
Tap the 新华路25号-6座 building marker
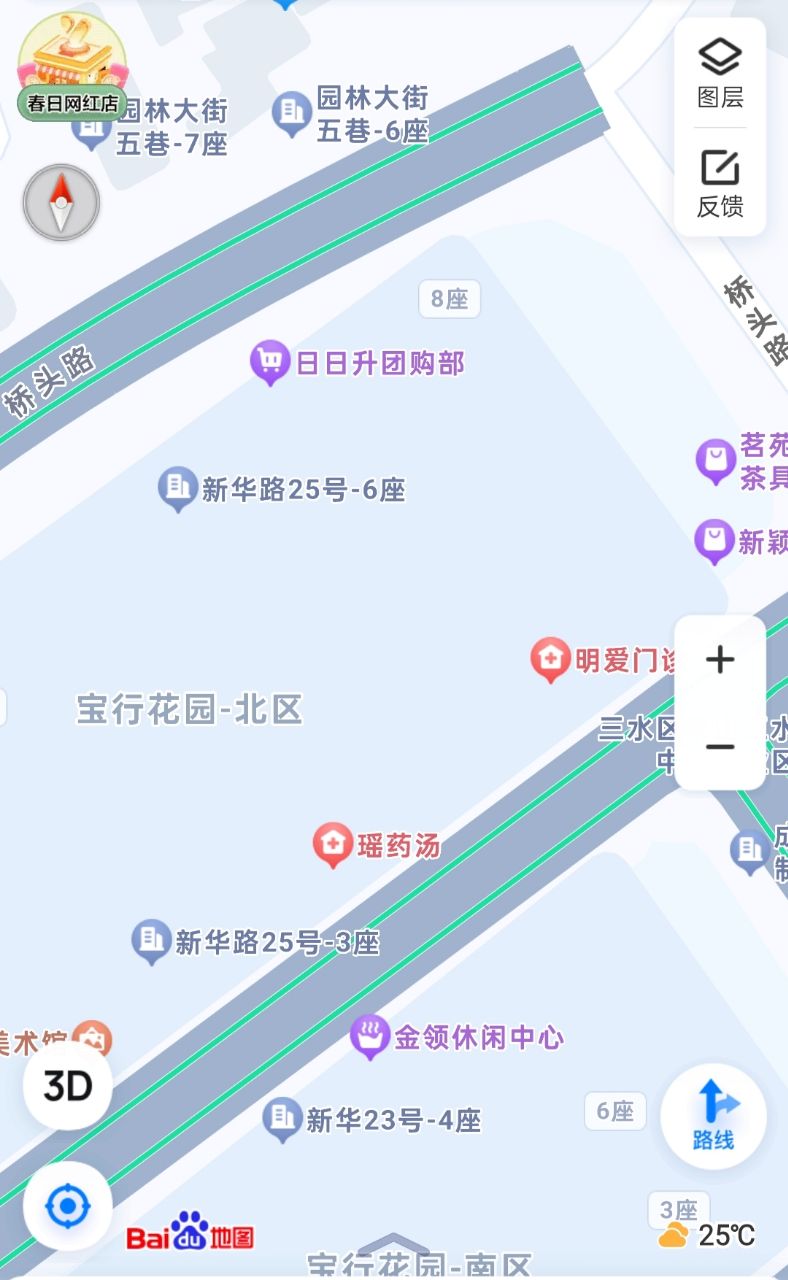[178, 489]
